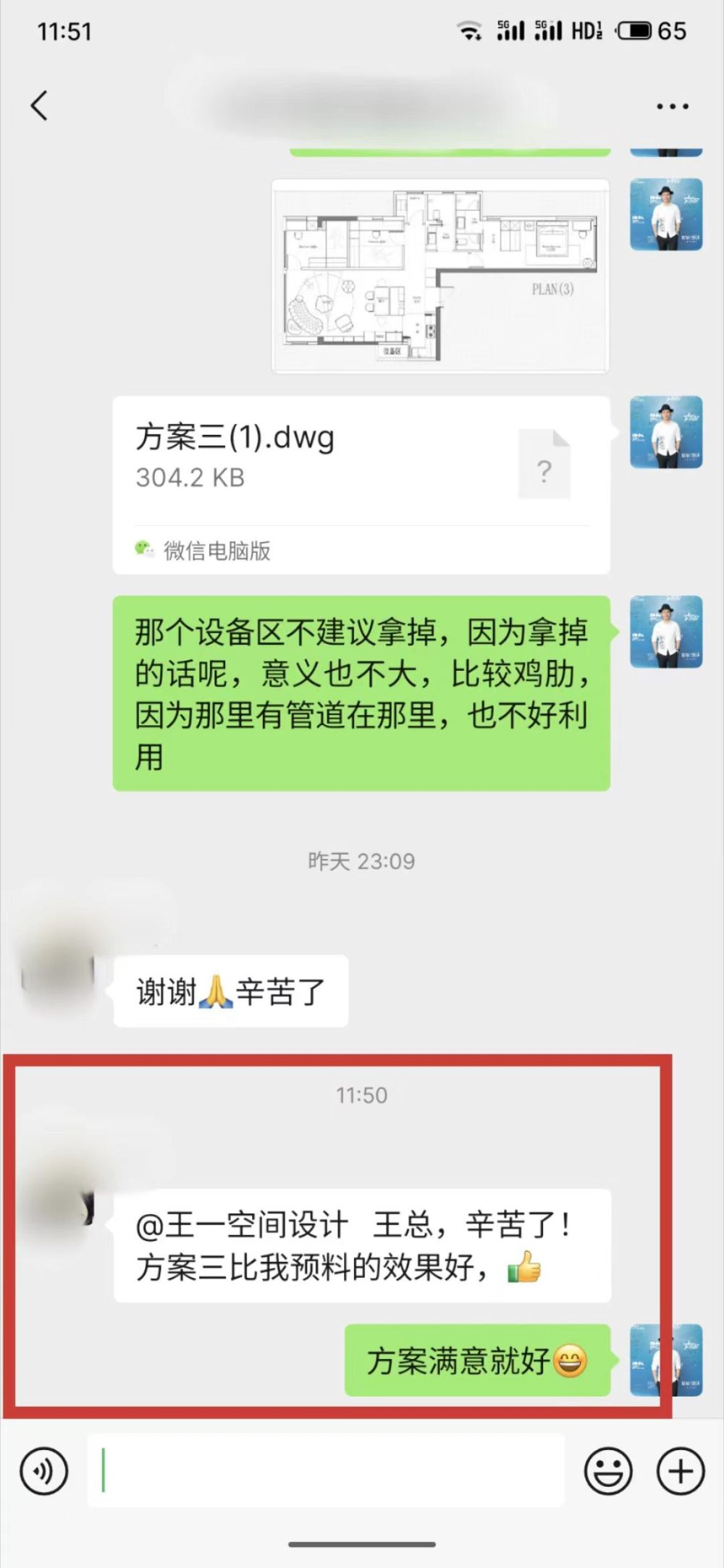Open sender's avatar beside the dwg file
724x1568 pixels.
[x=665, y=432]
